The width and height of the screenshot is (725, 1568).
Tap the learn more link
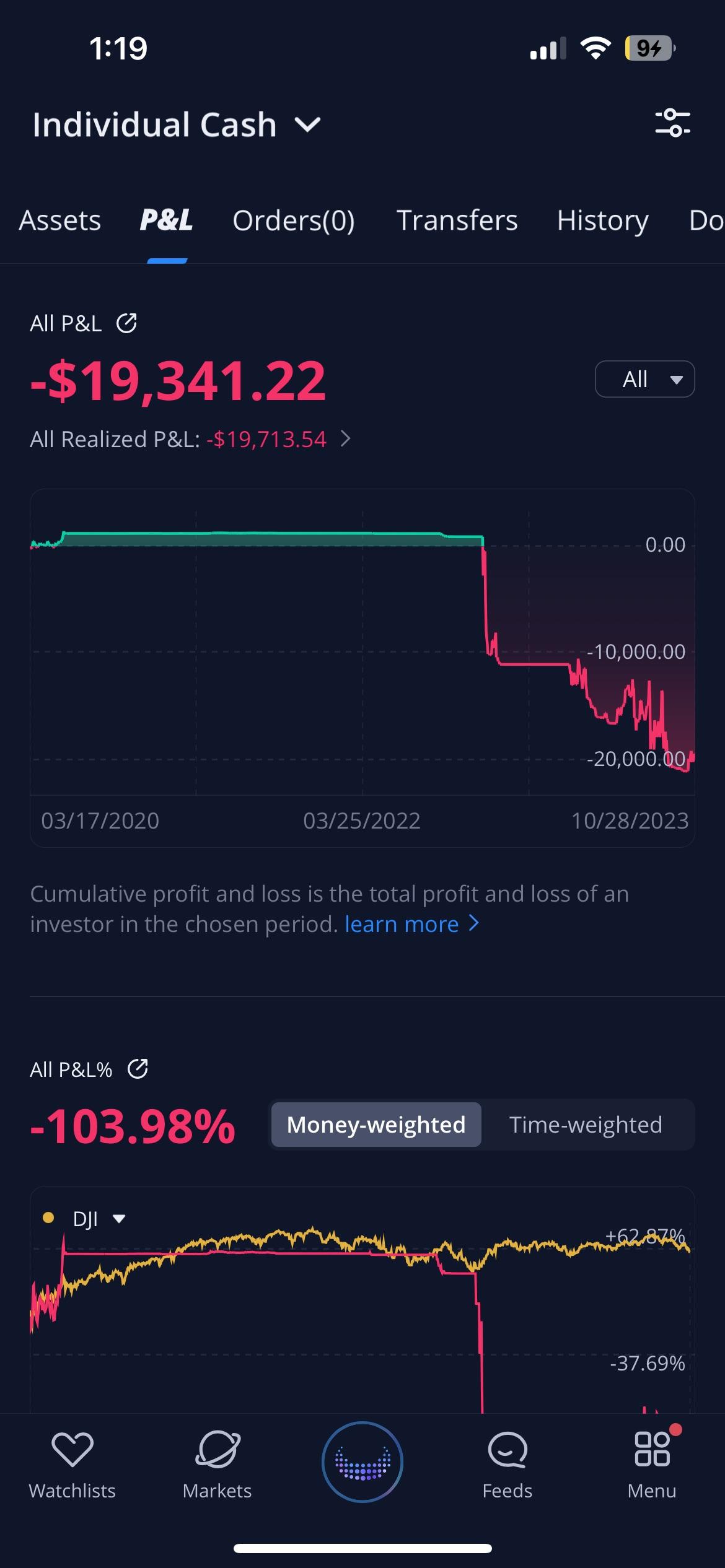(x=411, y=924)
